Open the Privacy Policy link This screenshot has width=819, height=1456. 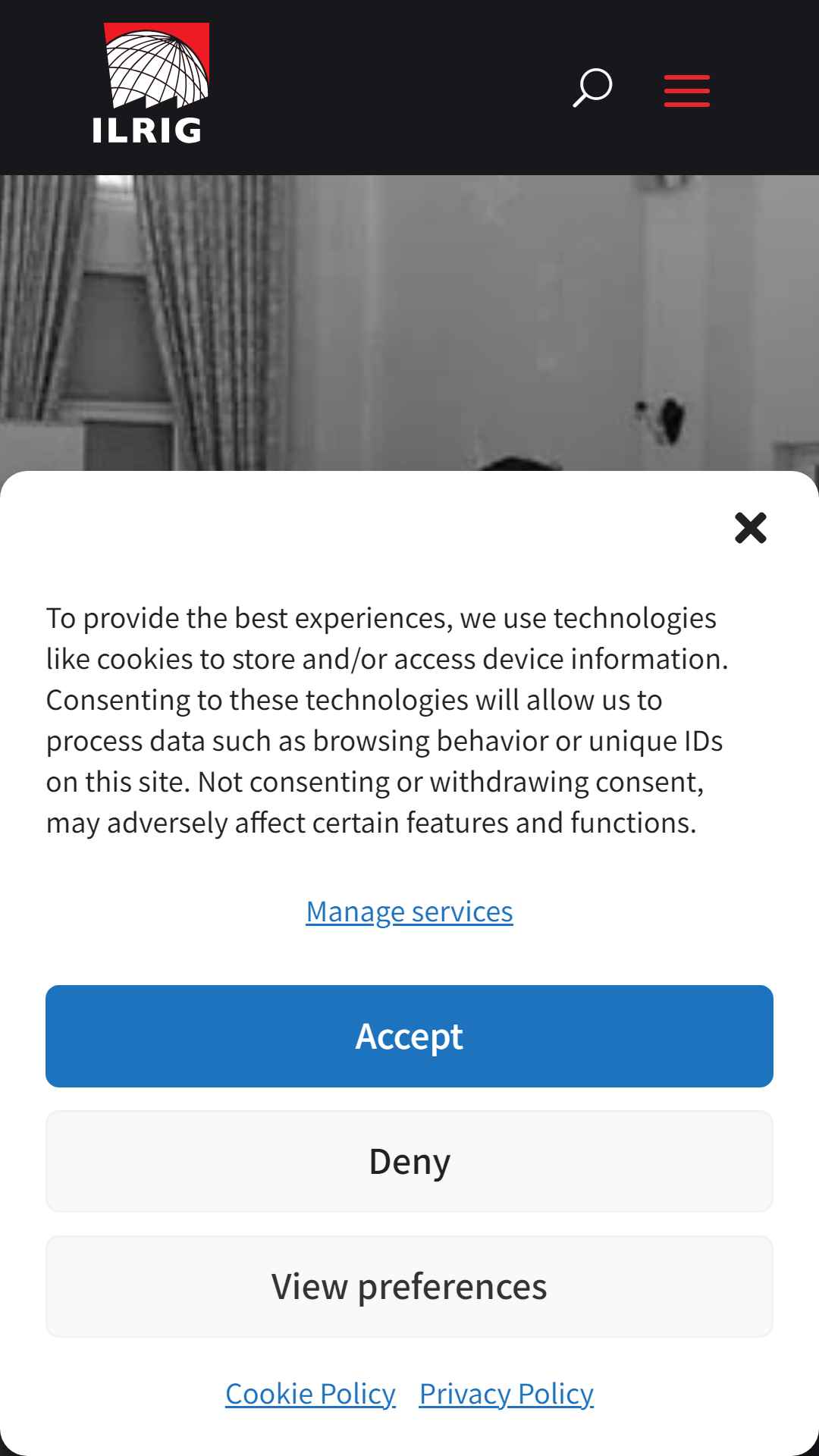point(507,1394)
